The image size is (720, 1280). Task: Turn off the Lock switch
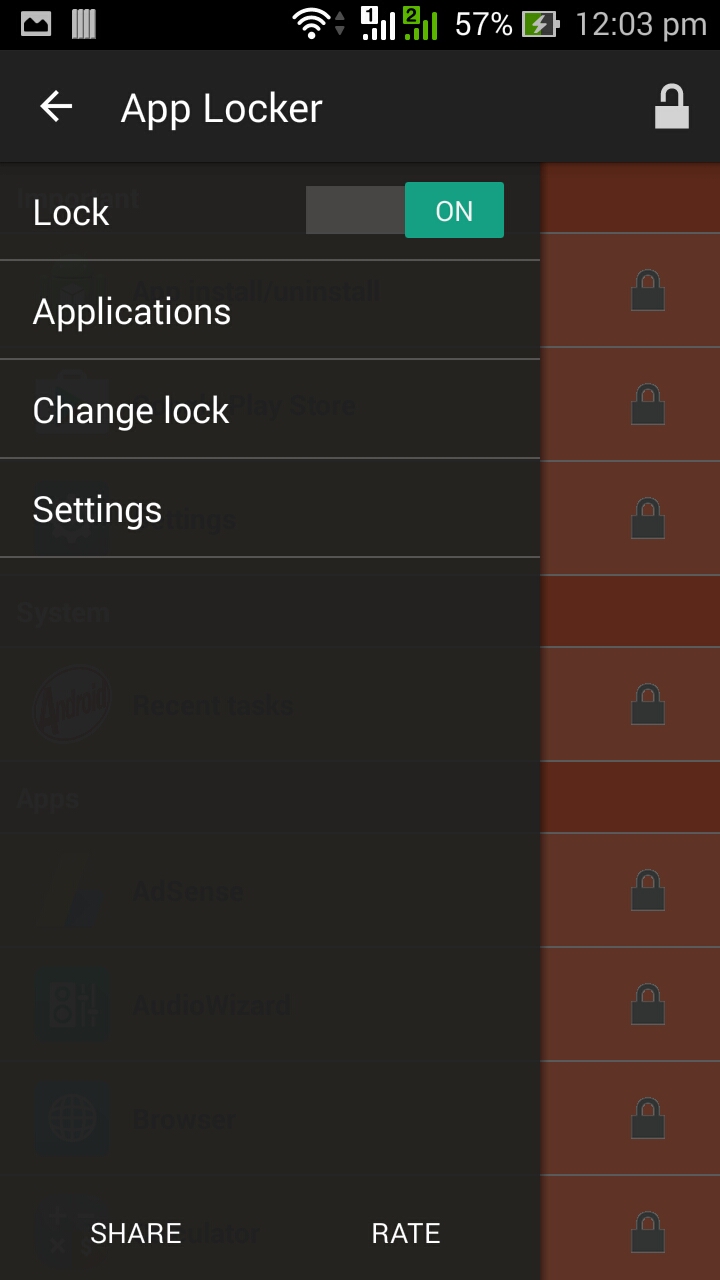point(403,210)
